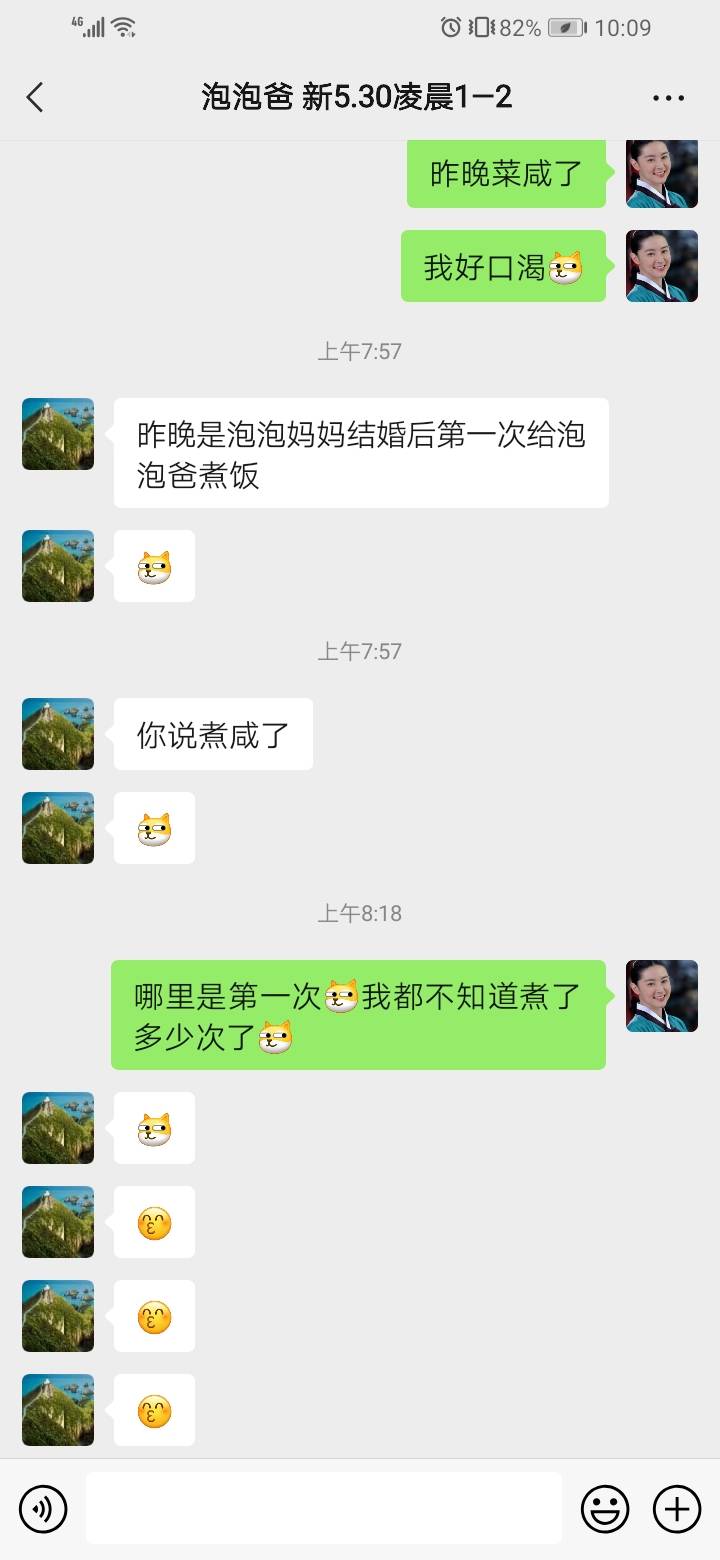The image size is (720, 1560).
Task: Tap the dog face sticker message
Action: click(x=154, y=566)
